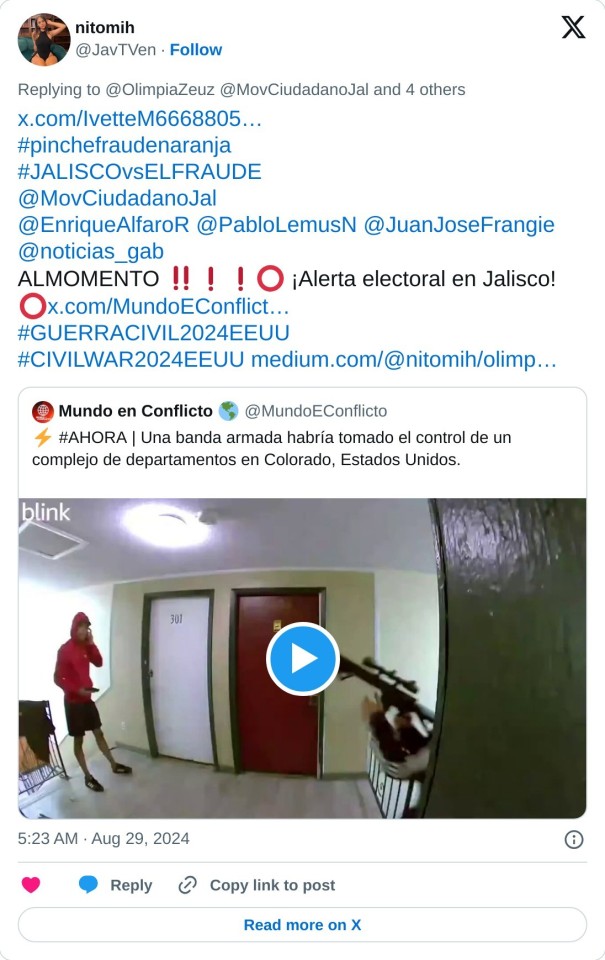605x960 pixels.
Task: Open the #JALISCOvsELFRAUDE hashtag
Action: click(139, 171)
